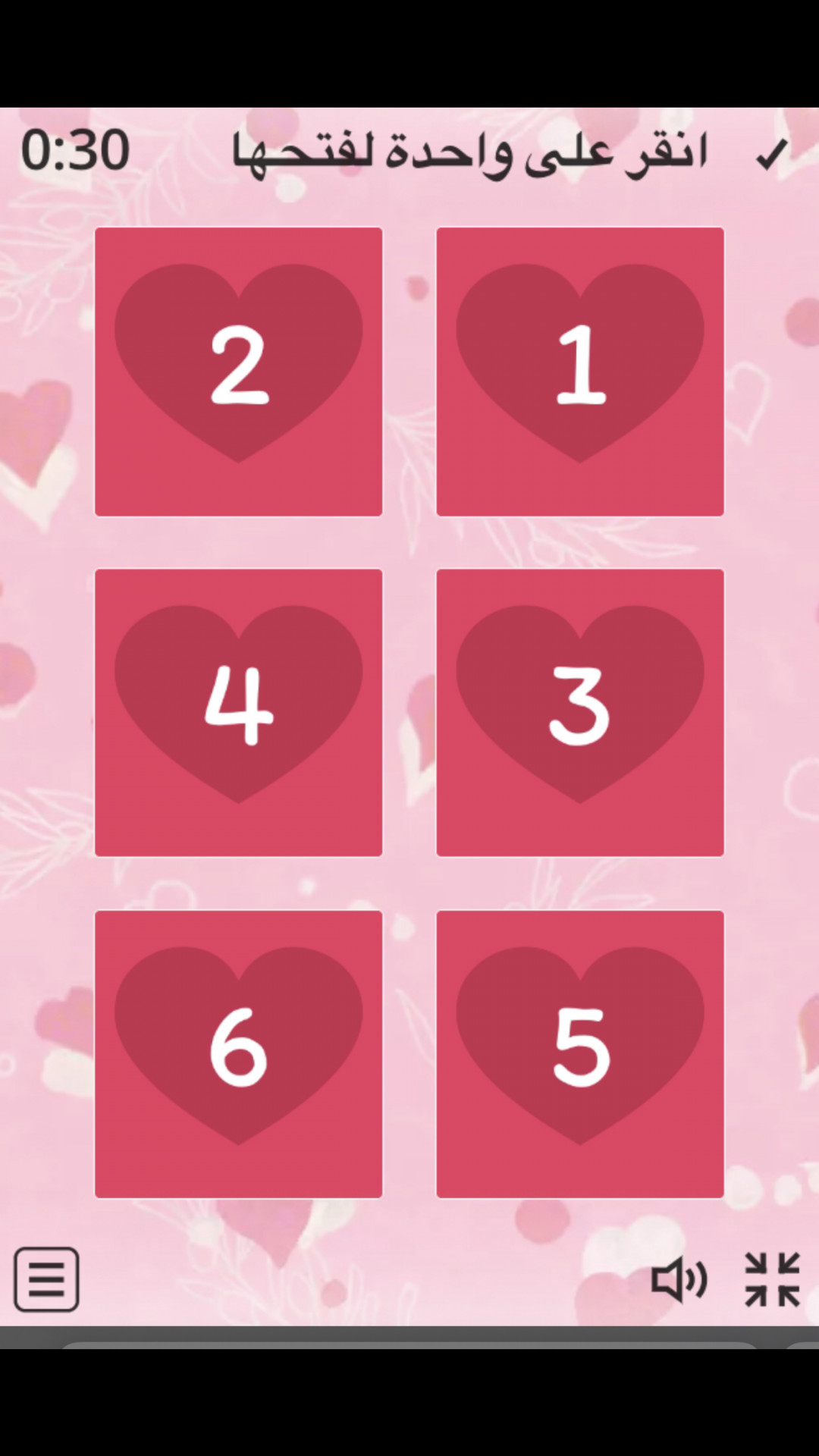Select heart box number 5
The image size is (819, 1456).
pyautogui.click(x=579, y=1054)
